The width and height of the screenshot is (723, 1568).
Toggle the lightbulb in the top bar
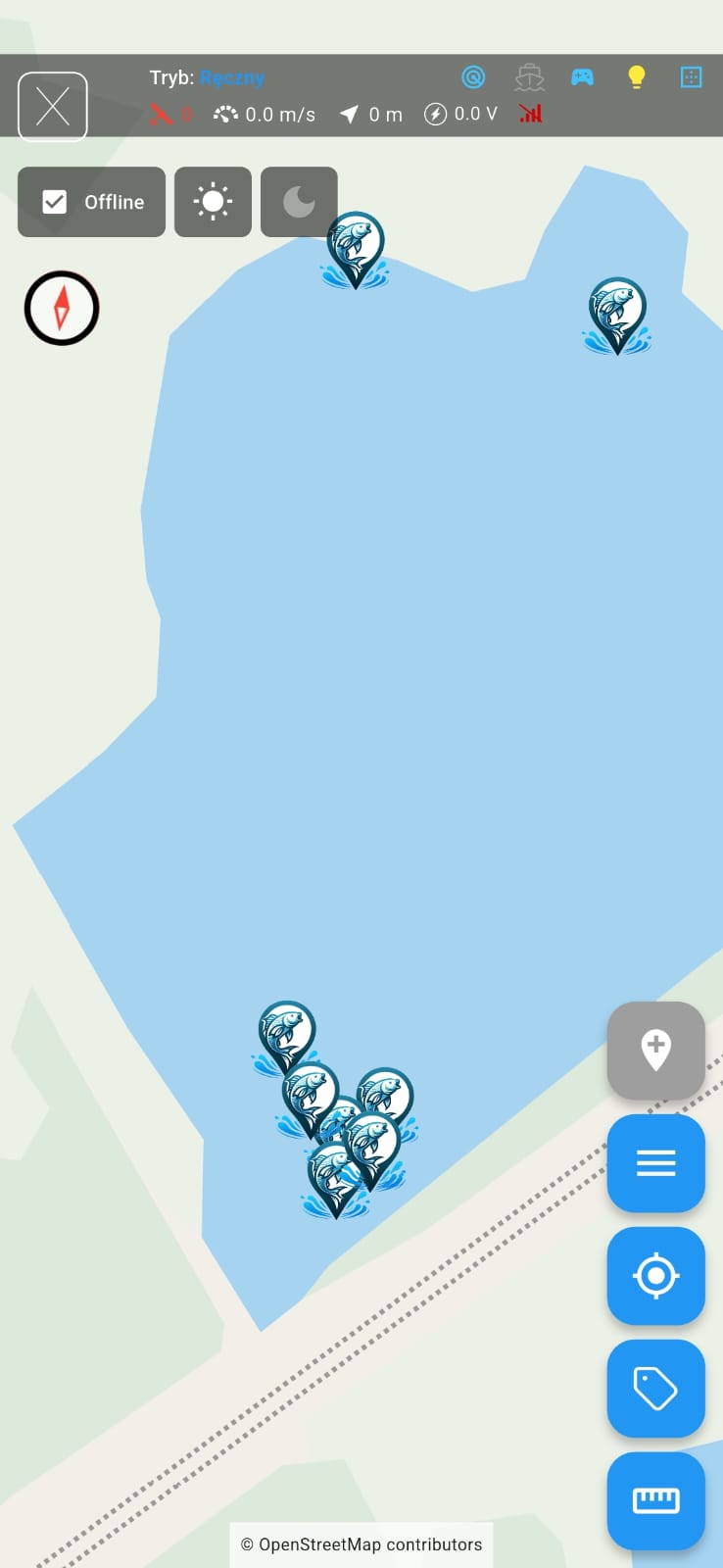(x=637, y=76)
